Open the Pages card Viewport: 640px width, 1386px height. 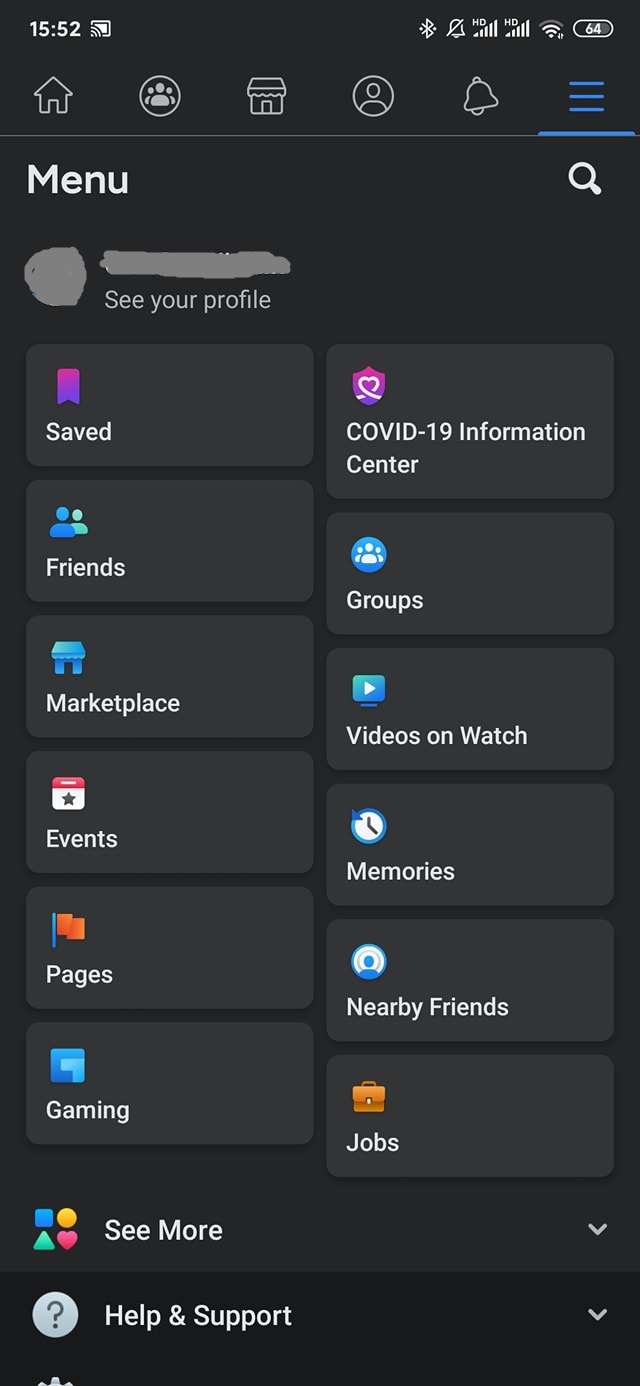point(169,948)
